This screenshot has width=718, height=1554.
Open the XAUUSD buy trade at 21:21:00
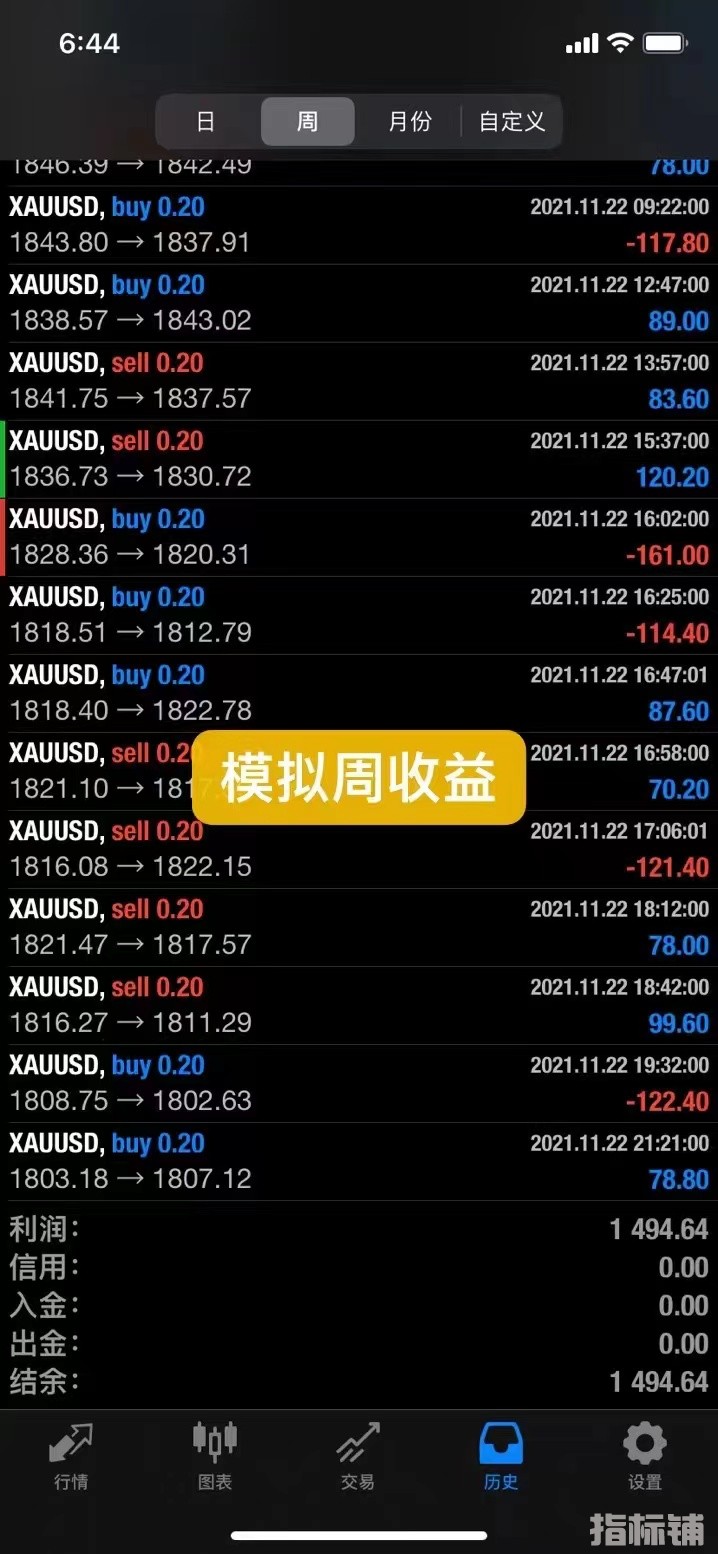coord(359,1161)
